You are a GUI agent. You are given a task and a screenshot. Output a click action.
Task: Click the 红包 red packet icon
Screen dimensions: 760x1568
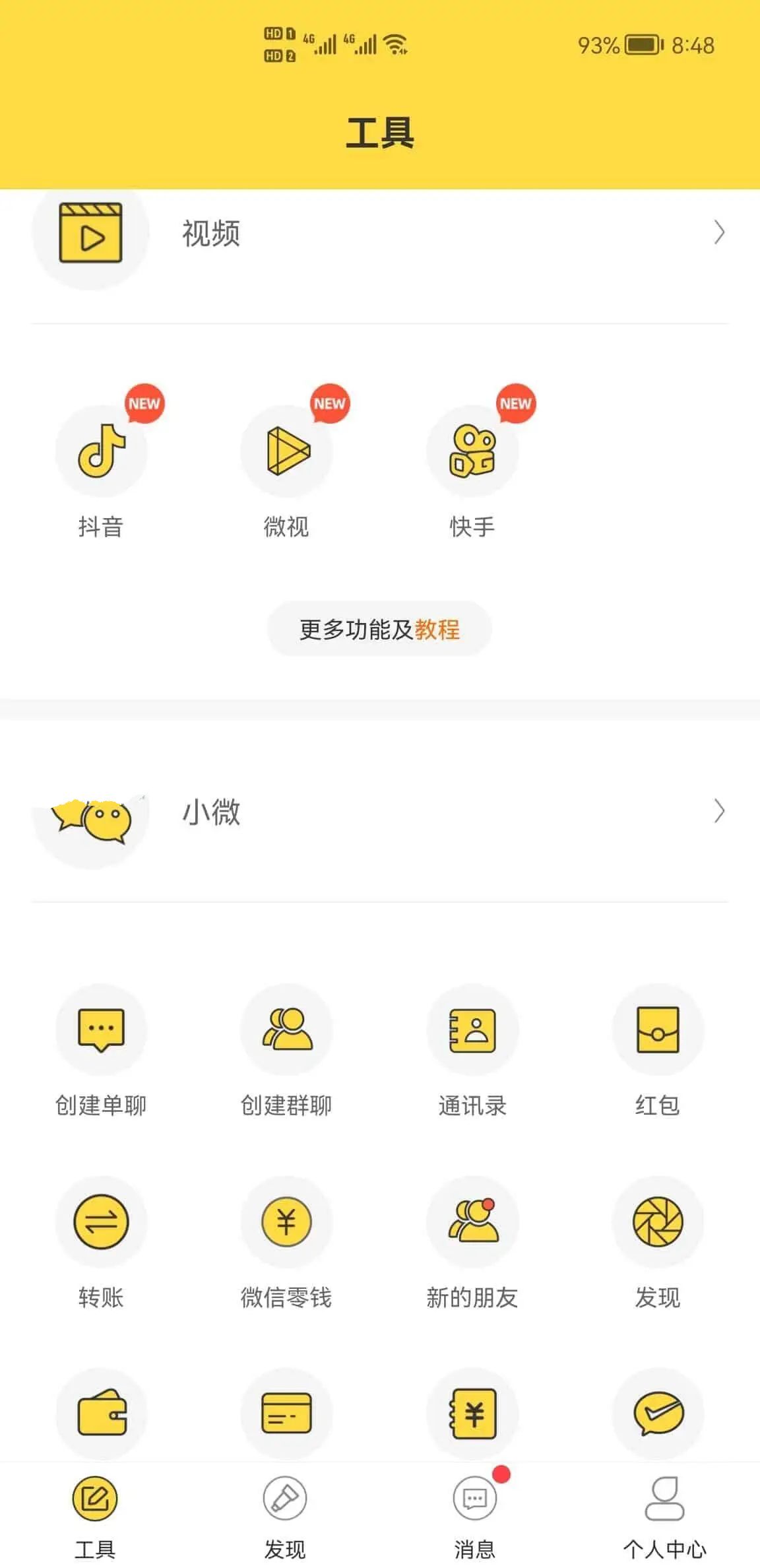[x=658, y=1031]
